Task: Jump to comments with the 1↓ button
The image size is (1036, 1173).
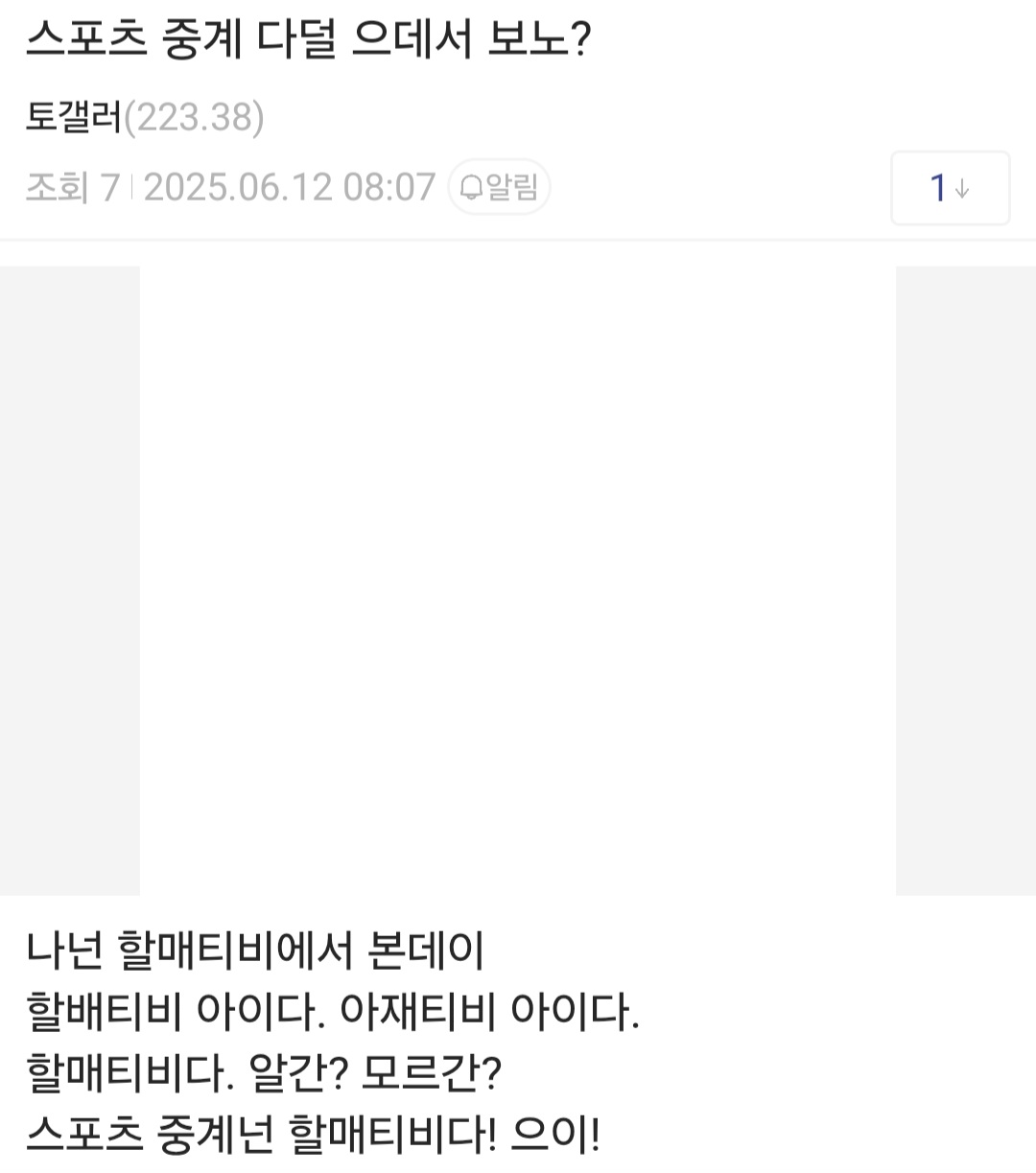Action: coord(950,188)
